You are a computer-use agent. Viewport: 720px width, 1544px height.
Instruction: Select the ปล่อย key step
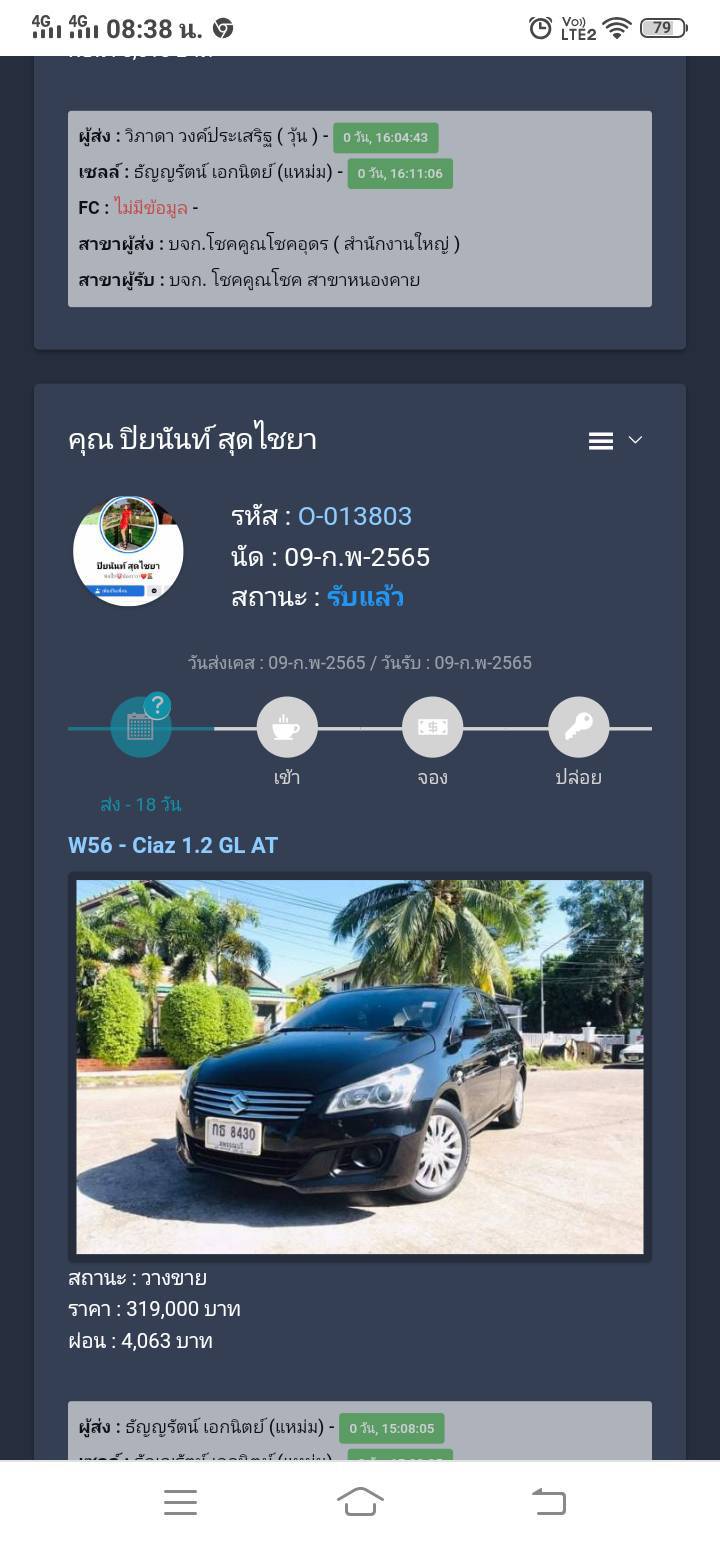[578, 727]
